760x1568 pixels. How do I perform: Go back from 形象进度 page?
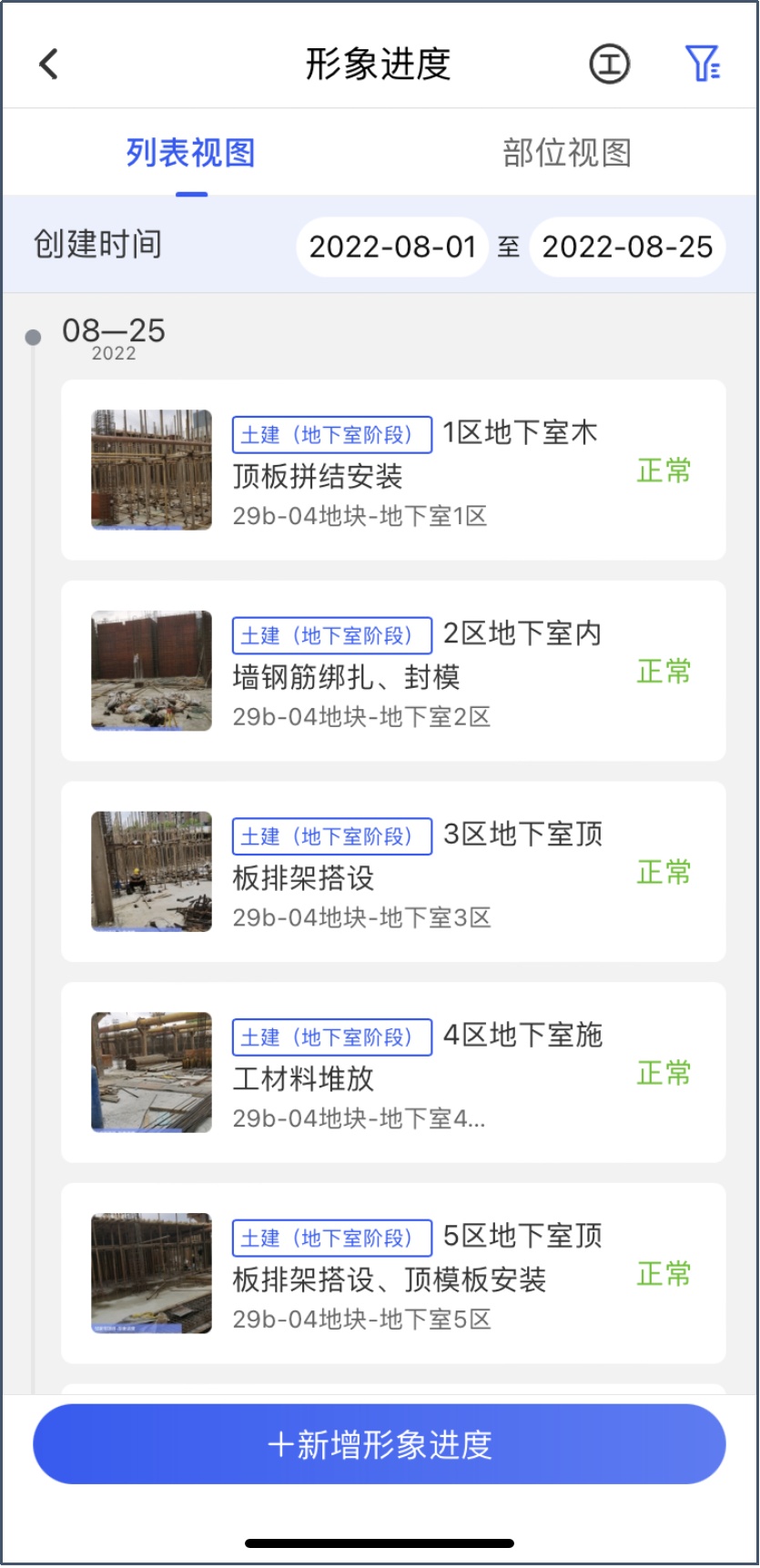tap(49, 64)
